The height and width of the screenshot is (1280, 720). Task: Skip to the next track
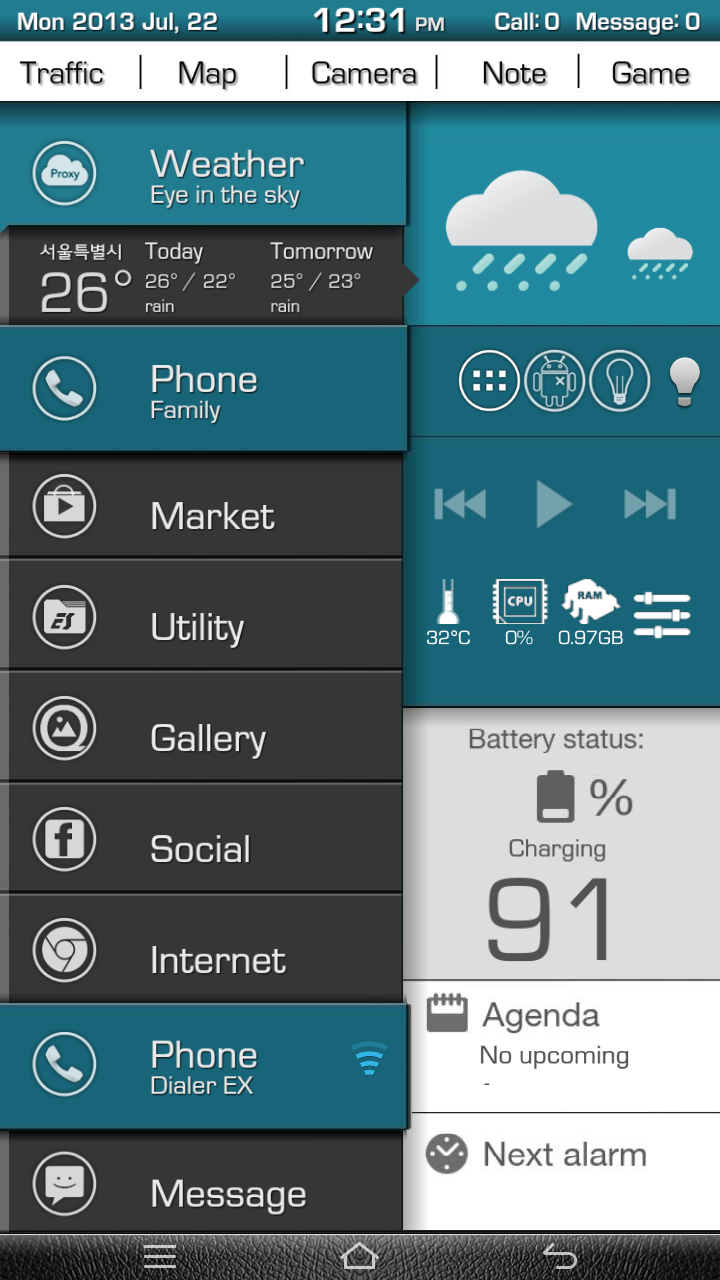649,504
